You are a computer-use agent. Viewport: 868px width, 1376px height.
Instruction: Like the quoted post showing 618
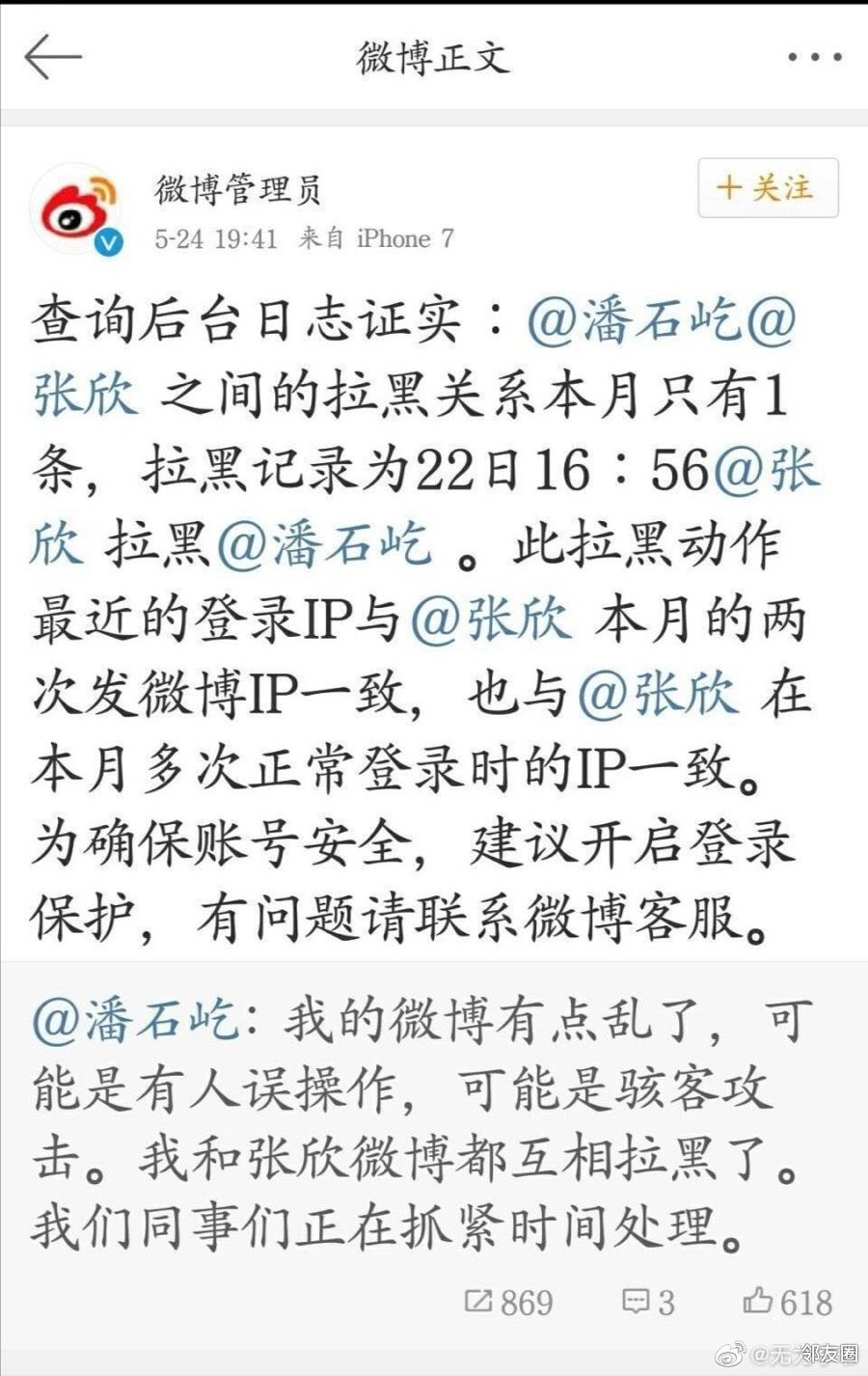point(787,1302)
